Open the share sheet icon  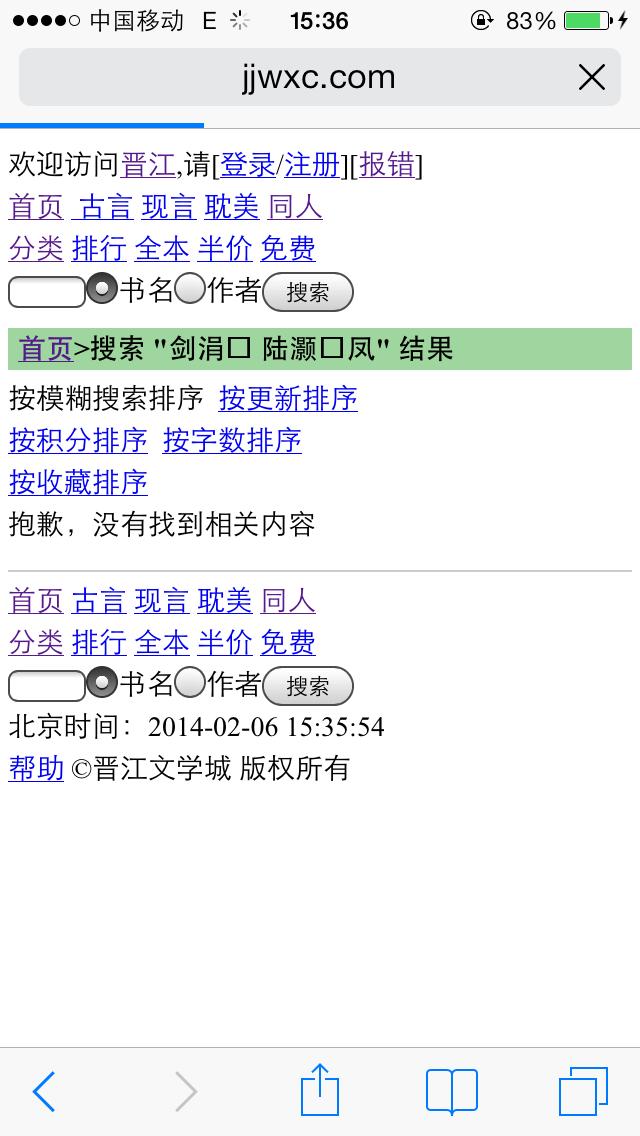coord(320,1089)
